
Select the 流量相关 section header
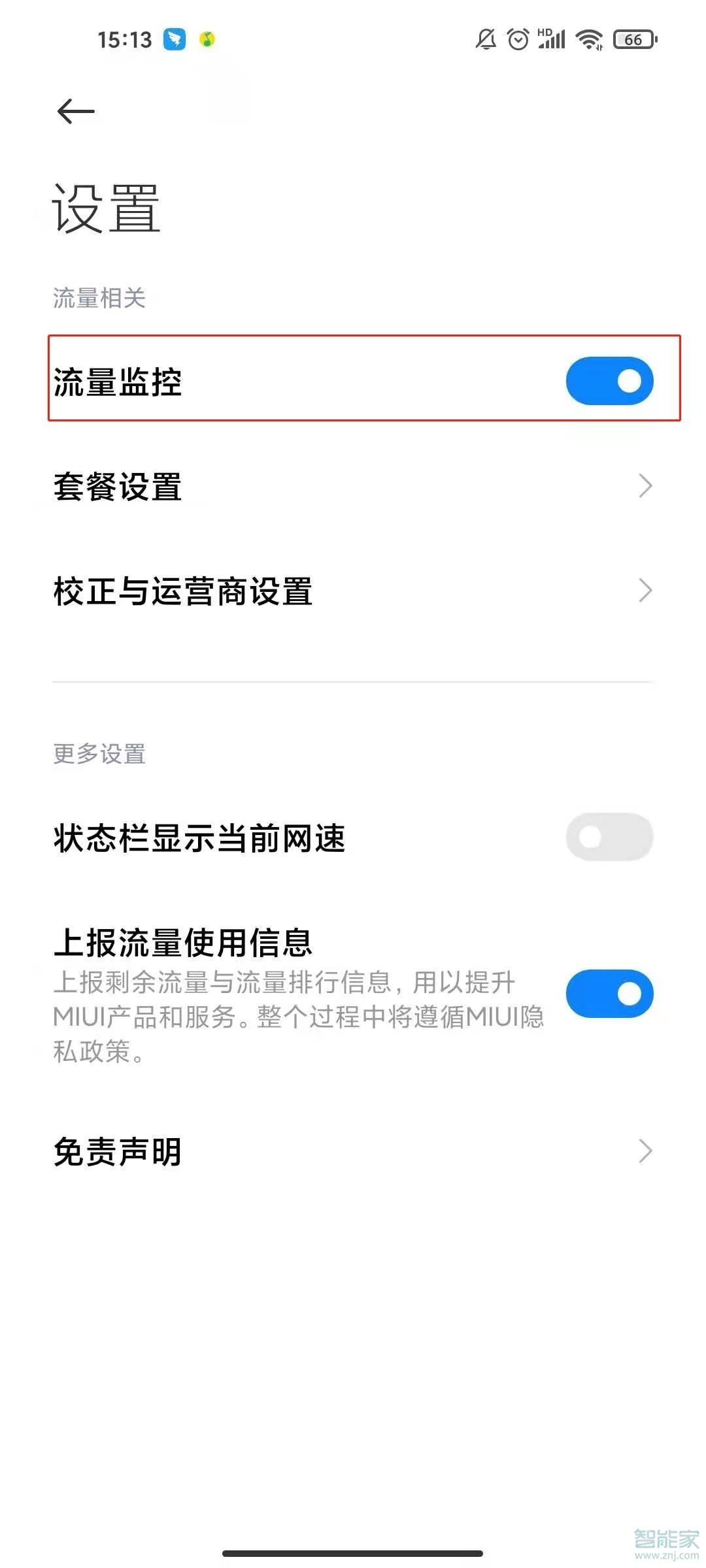(99, 298)
